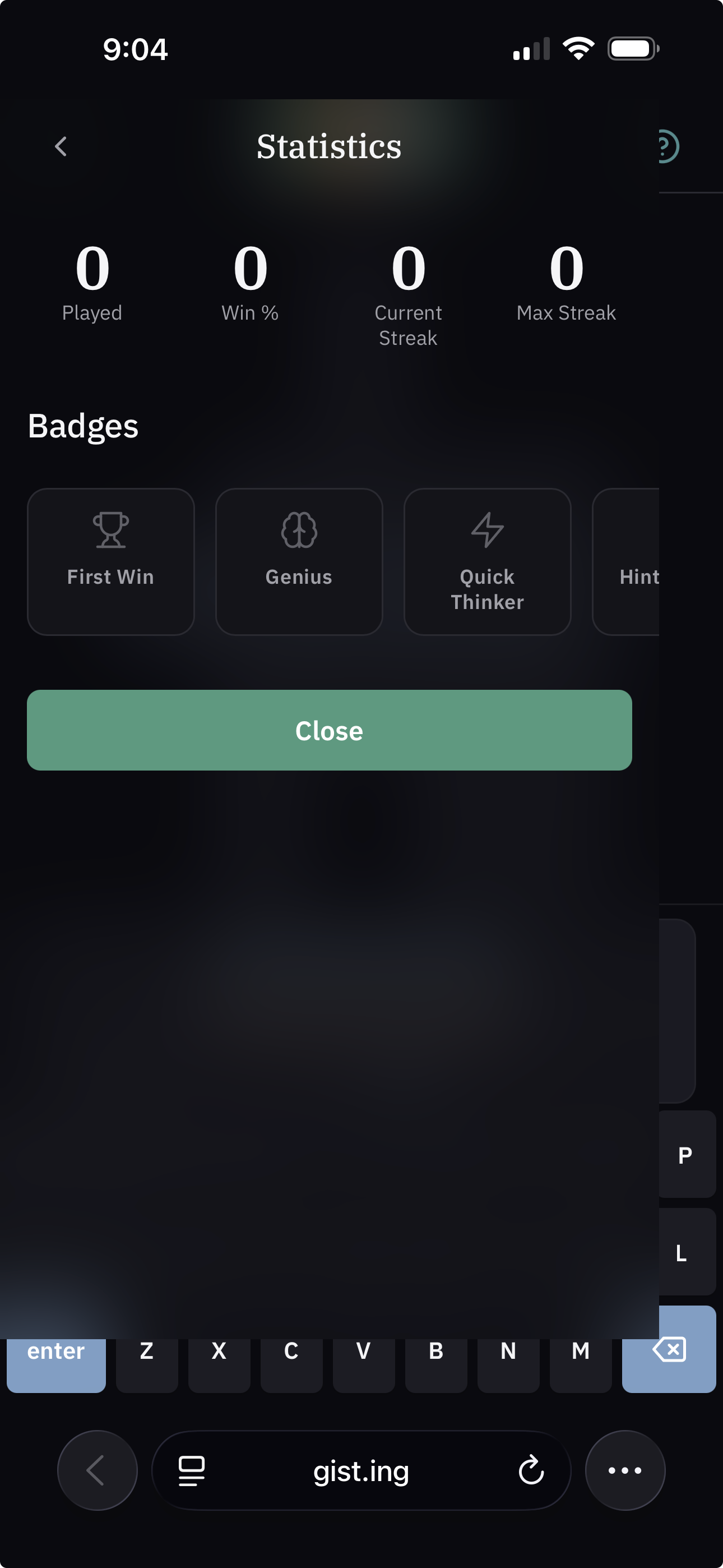
Task: Close the Statistics panel
Action: click(329, 730)
